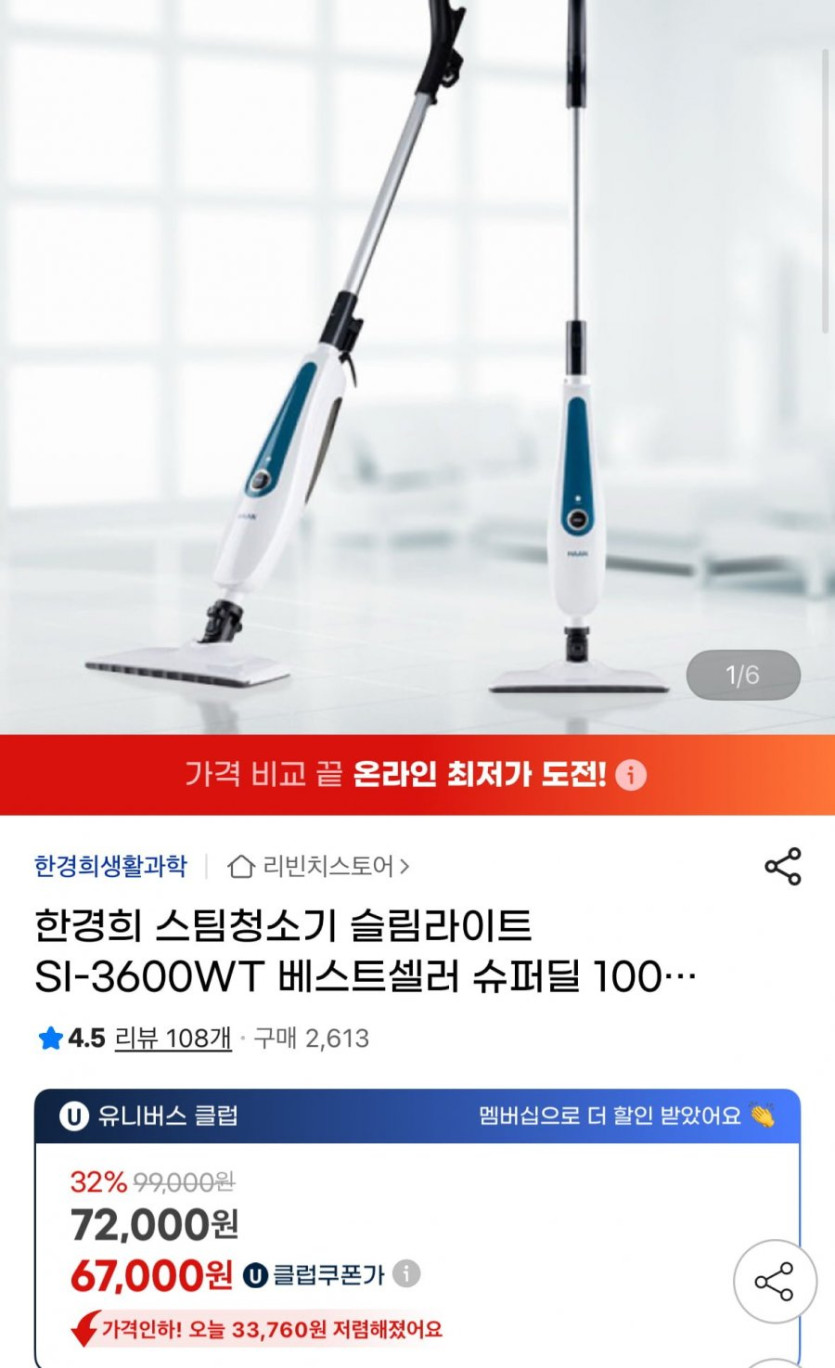Share this product via top share icon
Screen dimensions: 835x1368
point(782,866)
